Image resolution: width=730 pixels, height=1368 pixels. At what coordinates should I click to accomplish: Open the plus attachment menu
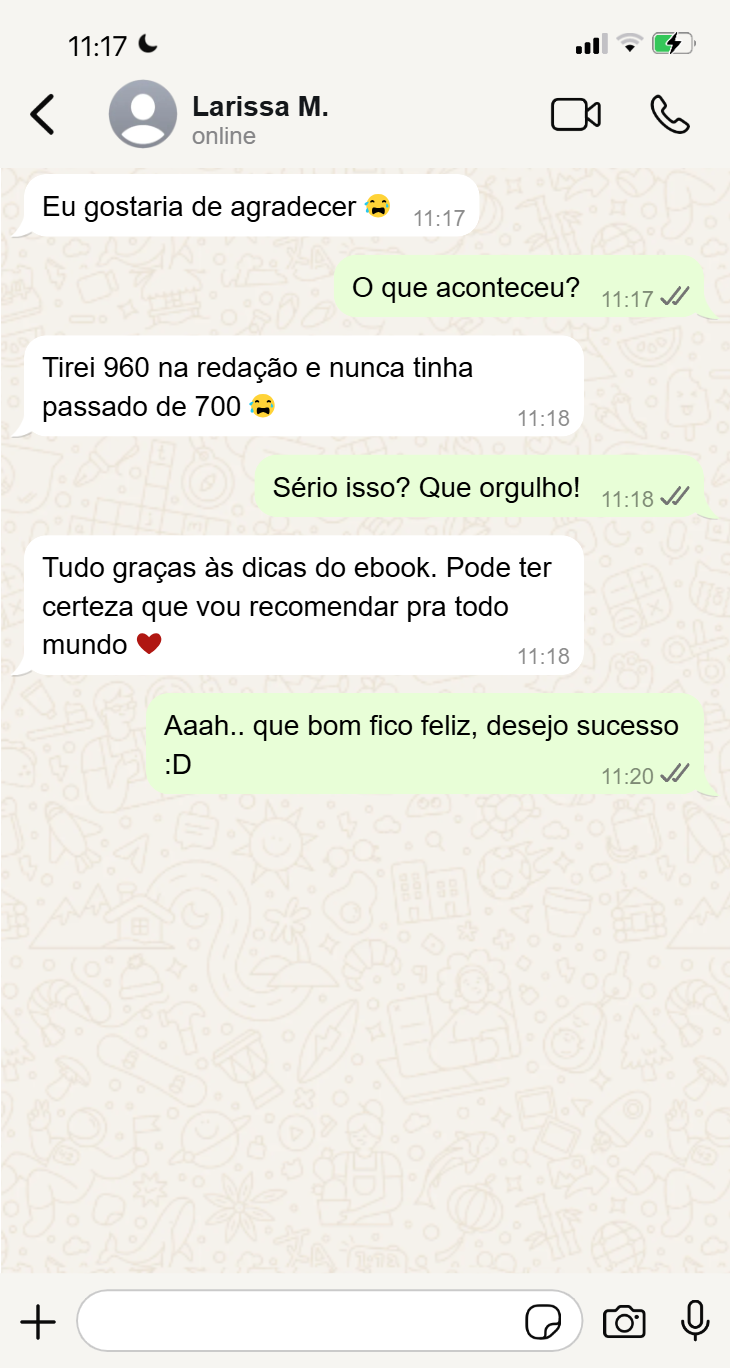coord(38,1322)
